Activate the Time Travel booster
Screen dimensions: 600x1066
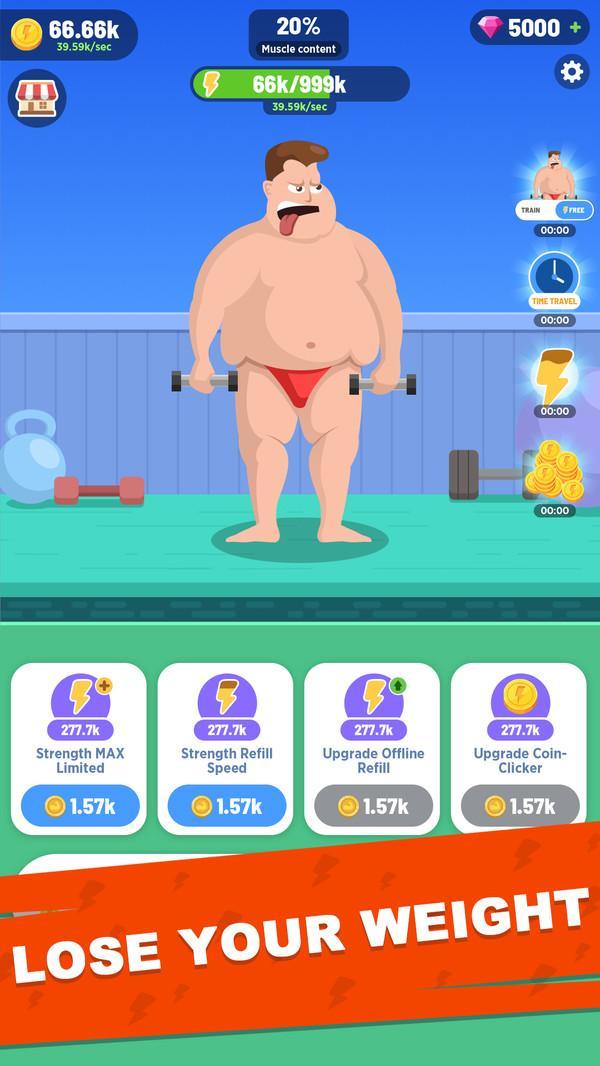(554, 279)
